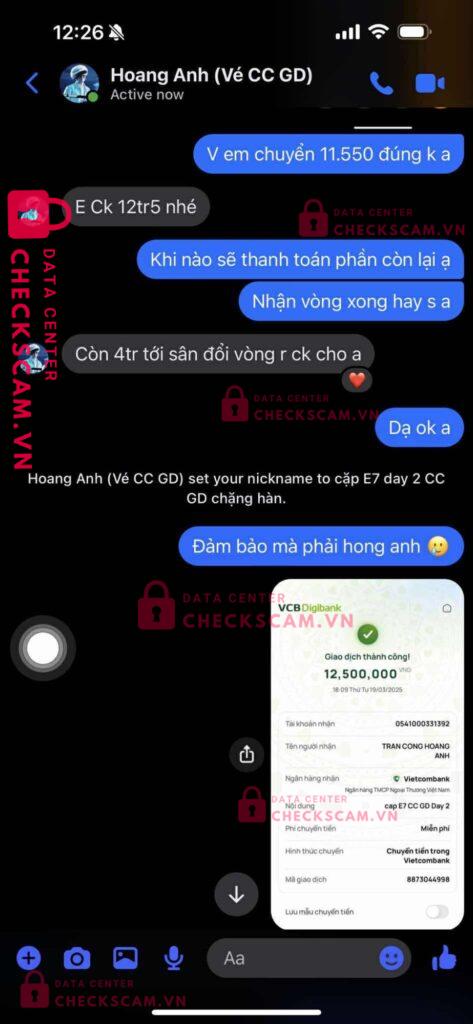Record a voice message with the microphone
Image resolution: width=473 pixels, height=1024 pixels.
pyautogui.click(x=173, y=958)
